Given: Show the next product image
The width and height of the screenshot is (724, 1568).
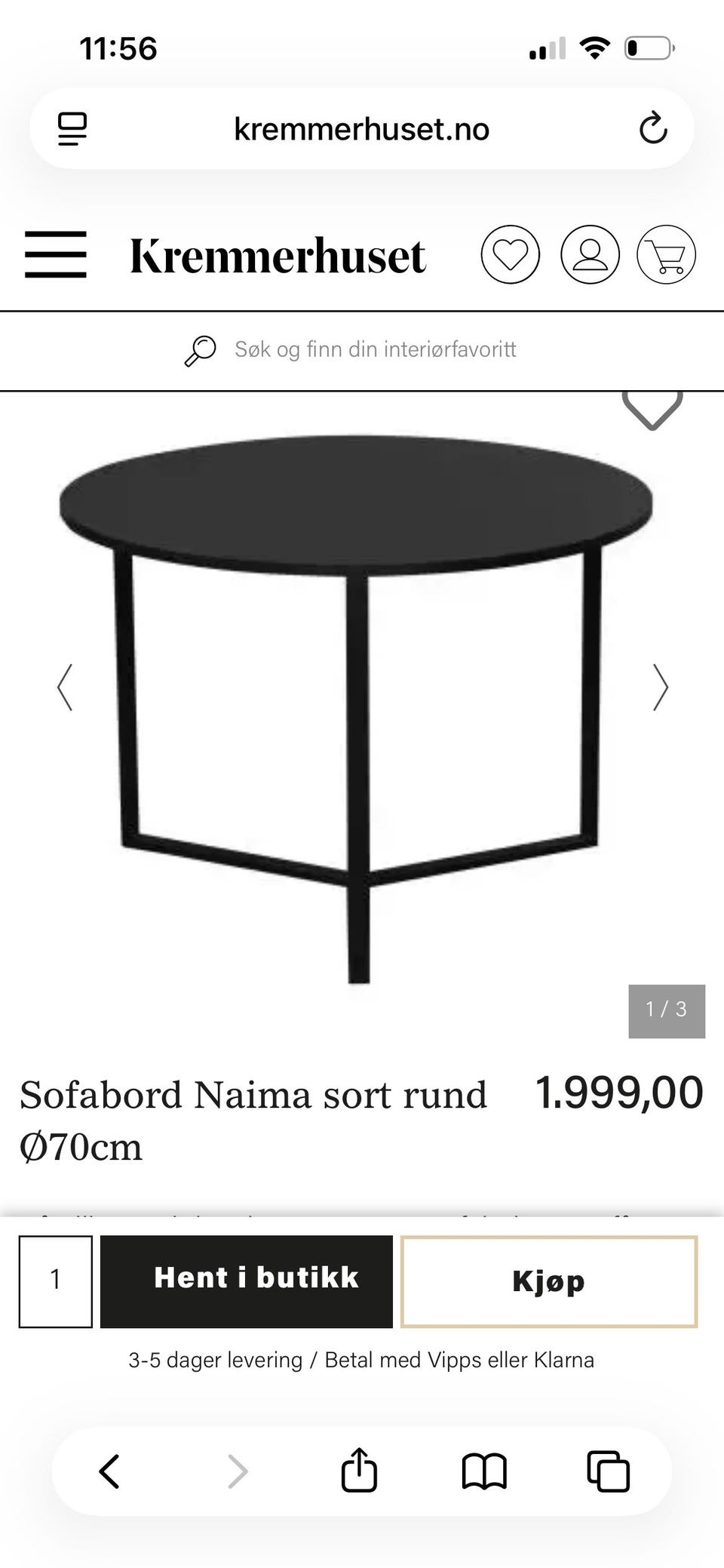Looking at the screenshot, I should 661,687.
